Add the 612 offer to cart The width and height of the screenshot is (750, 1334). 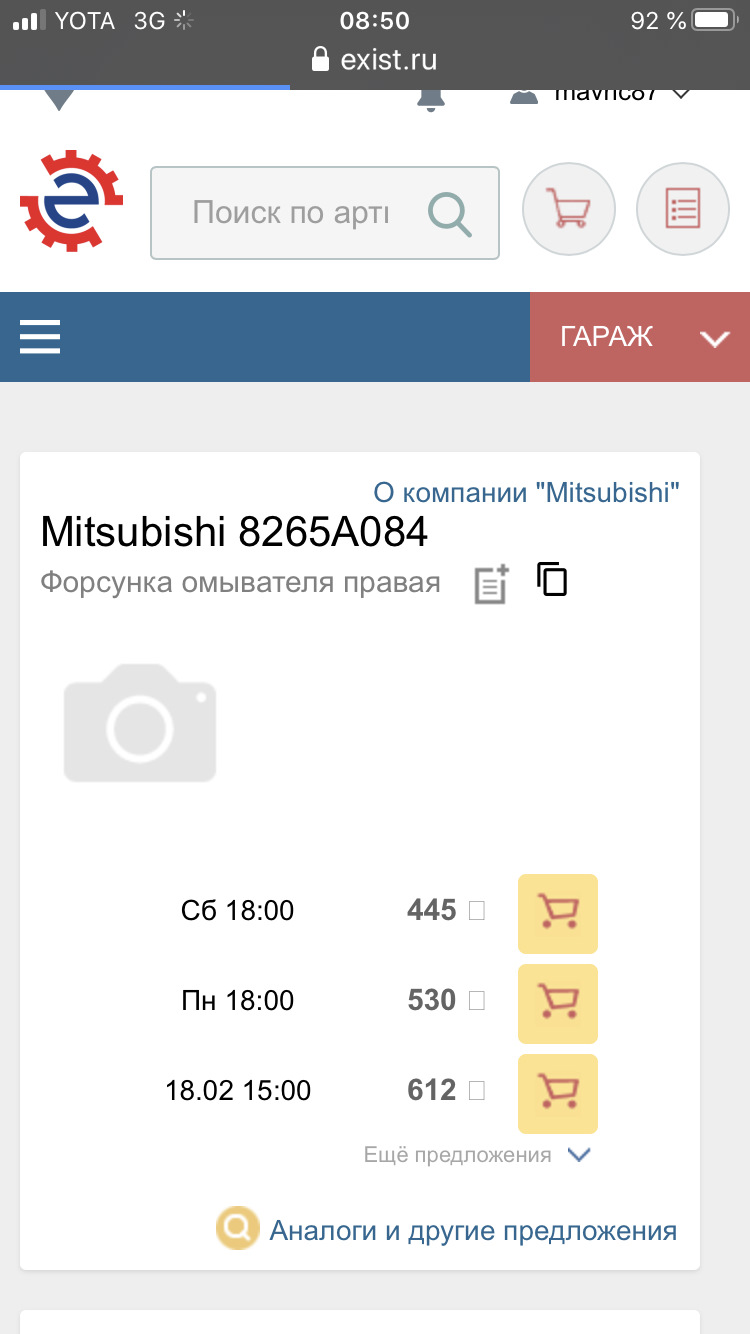coord(558,1094)
